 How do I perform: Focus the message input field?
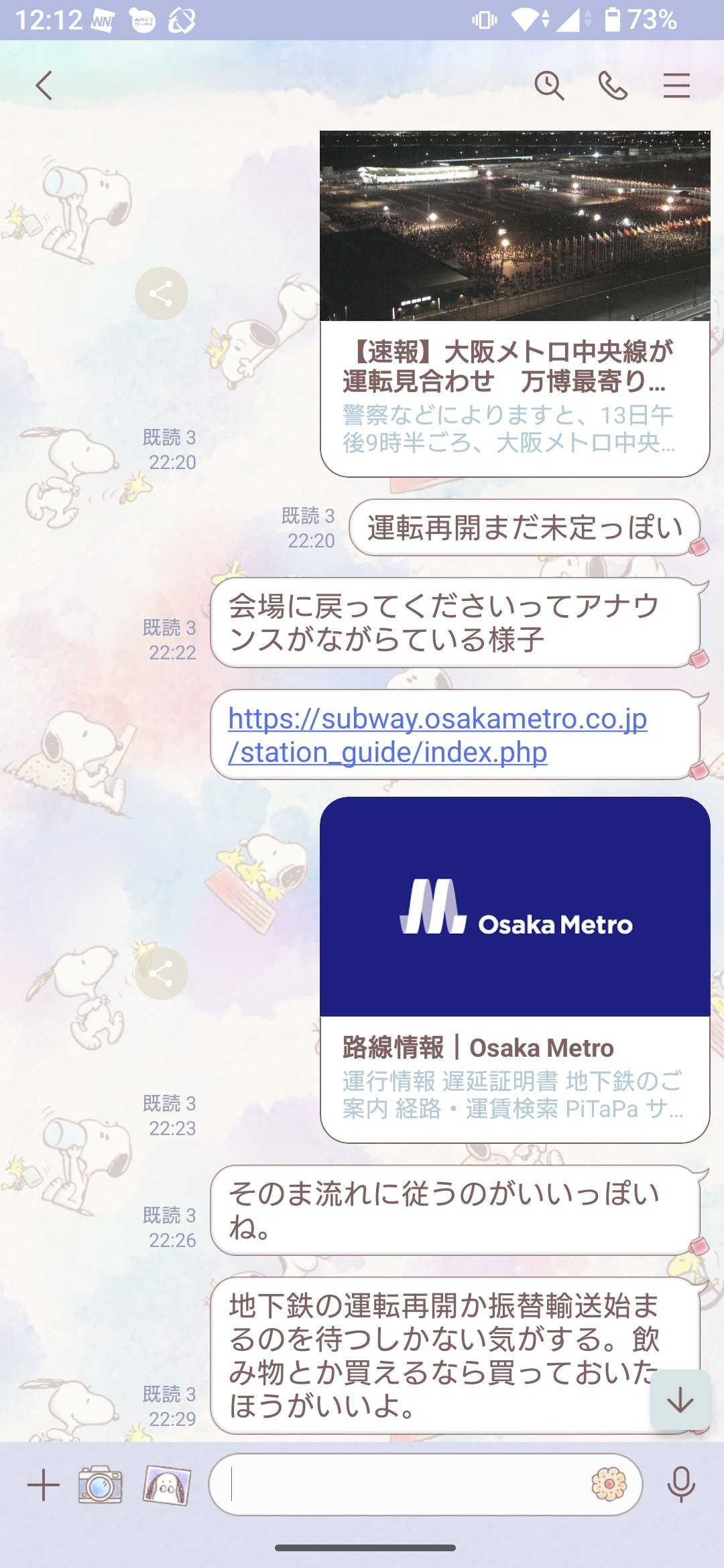click(402, 1485)
